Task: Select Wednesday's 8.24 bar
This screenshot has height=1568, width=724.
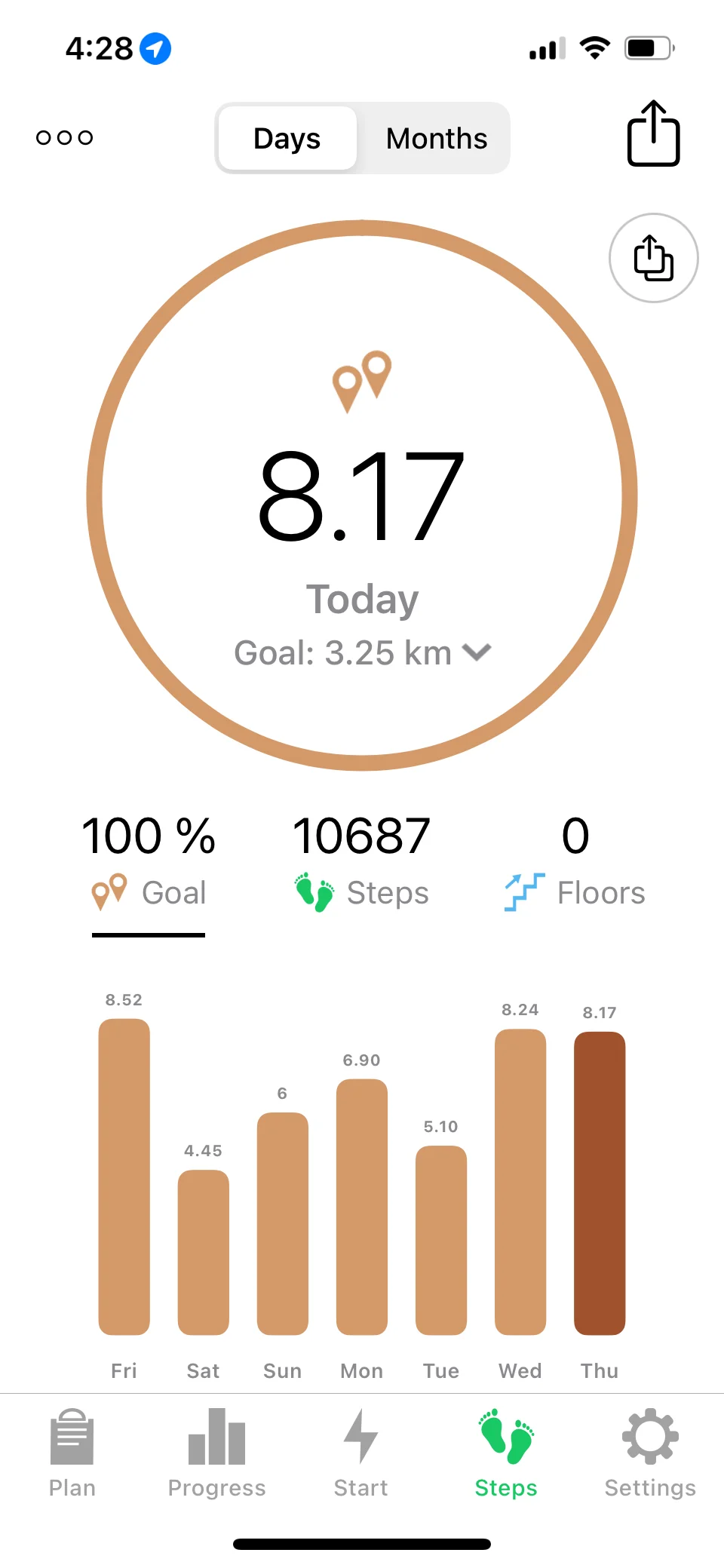Action: [520, 1182]
